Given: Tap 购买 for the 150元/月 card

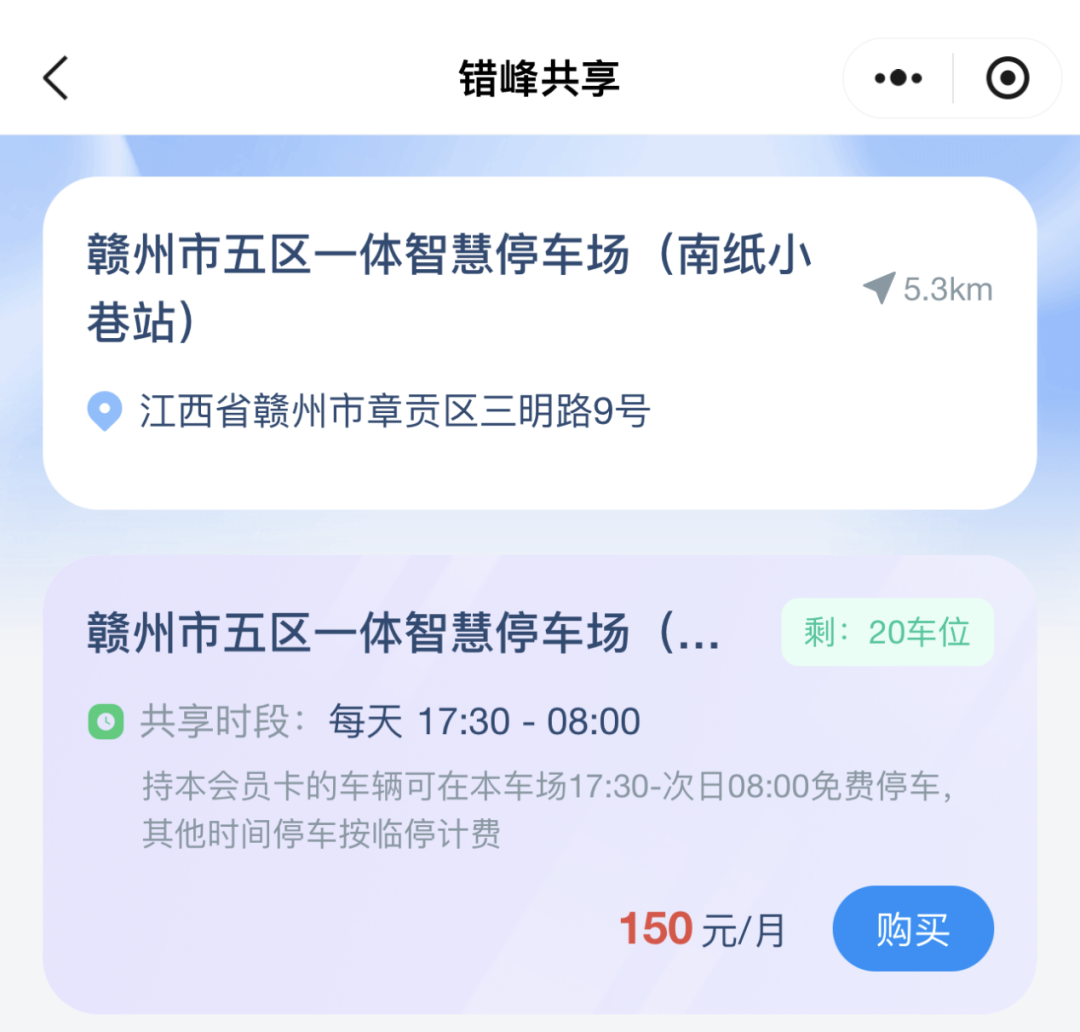Looking at the screenshot, I should coord(912,929).
